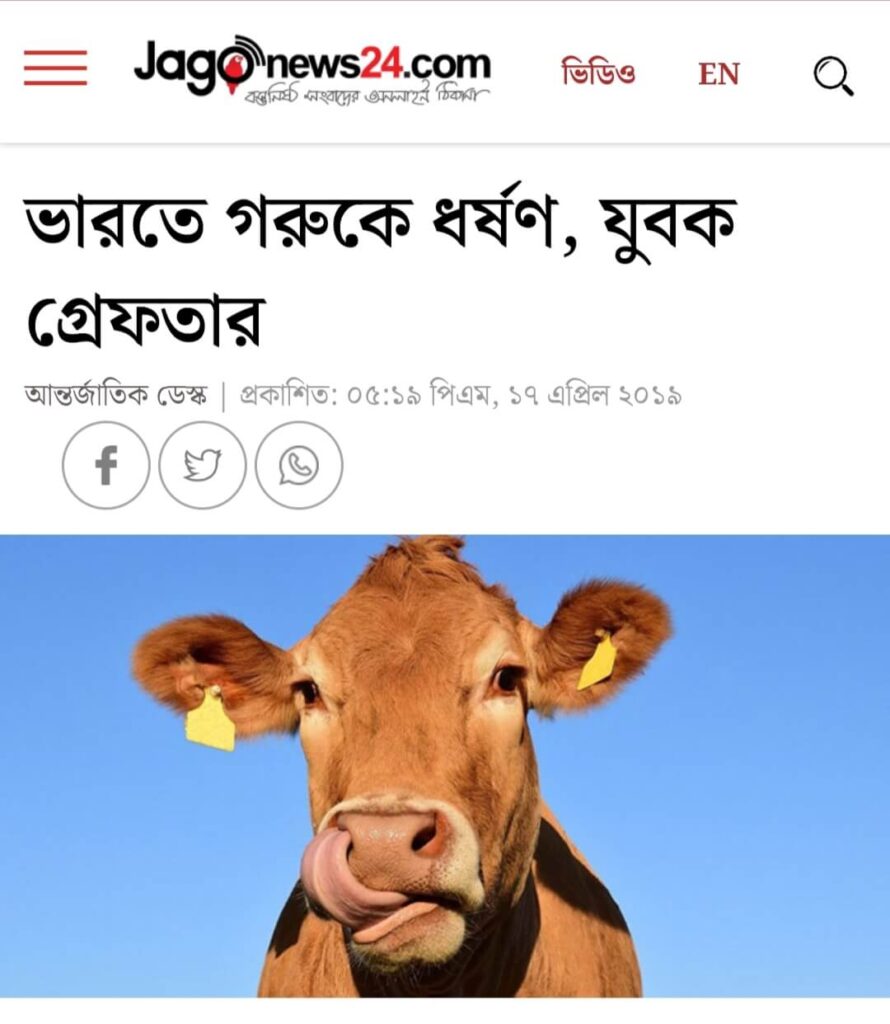This screenshot has width=890, height=1024.
Task: Open the ভিডিও (video) section
Action: 598,73
